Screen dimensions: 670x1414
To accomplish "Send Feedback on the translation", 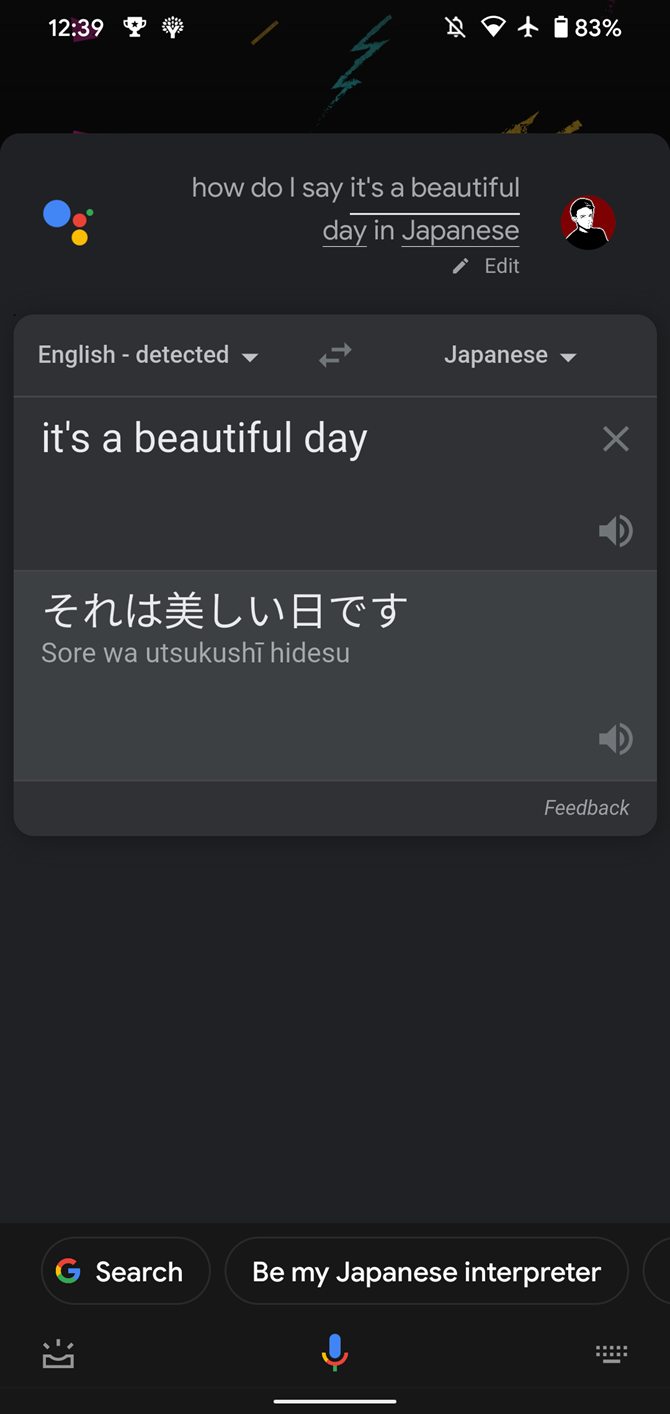I will pyautogui.click(x=586, y=808).
